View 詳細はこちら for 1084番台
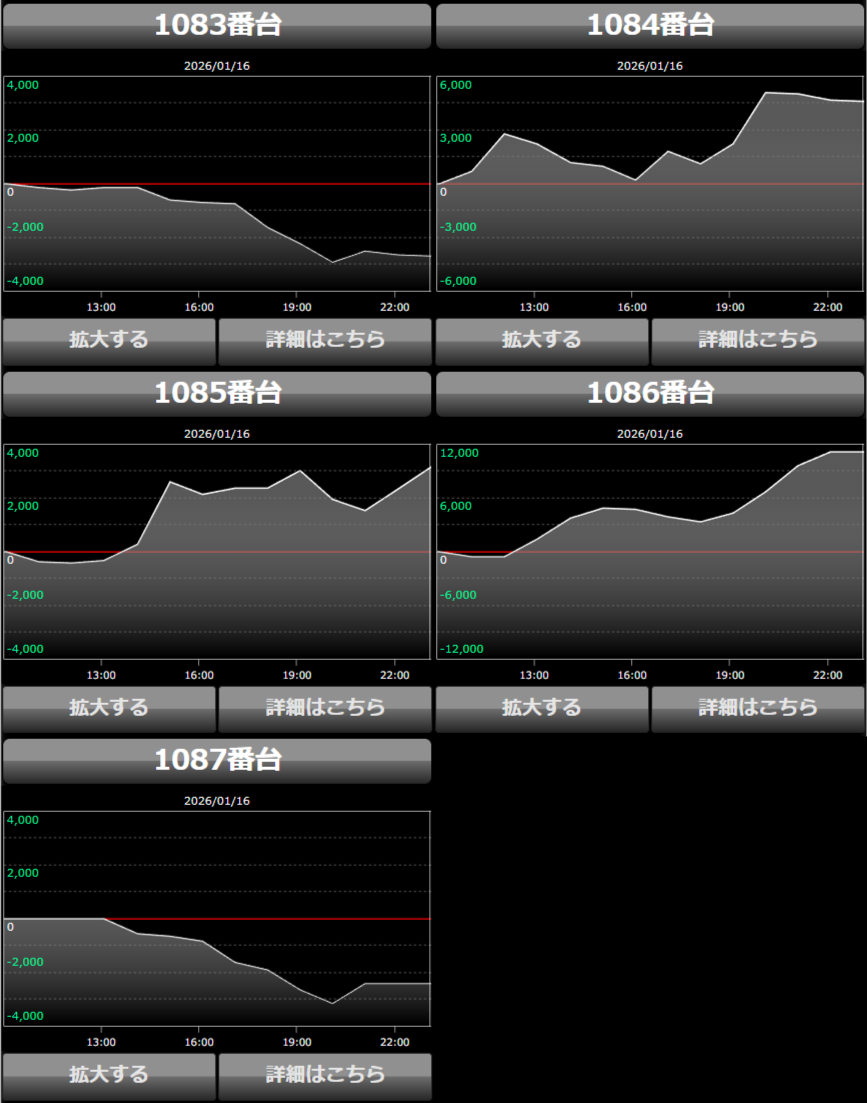 pos(758,340)
